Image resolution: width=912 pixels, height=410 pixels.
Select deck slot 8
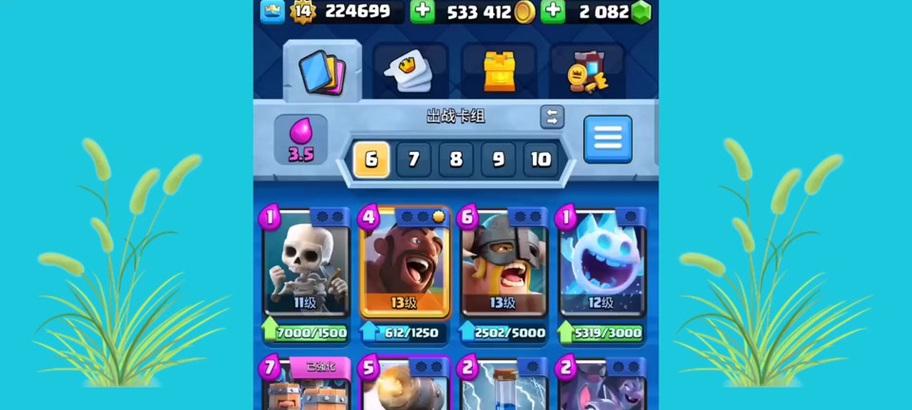[x=455, y=159]
